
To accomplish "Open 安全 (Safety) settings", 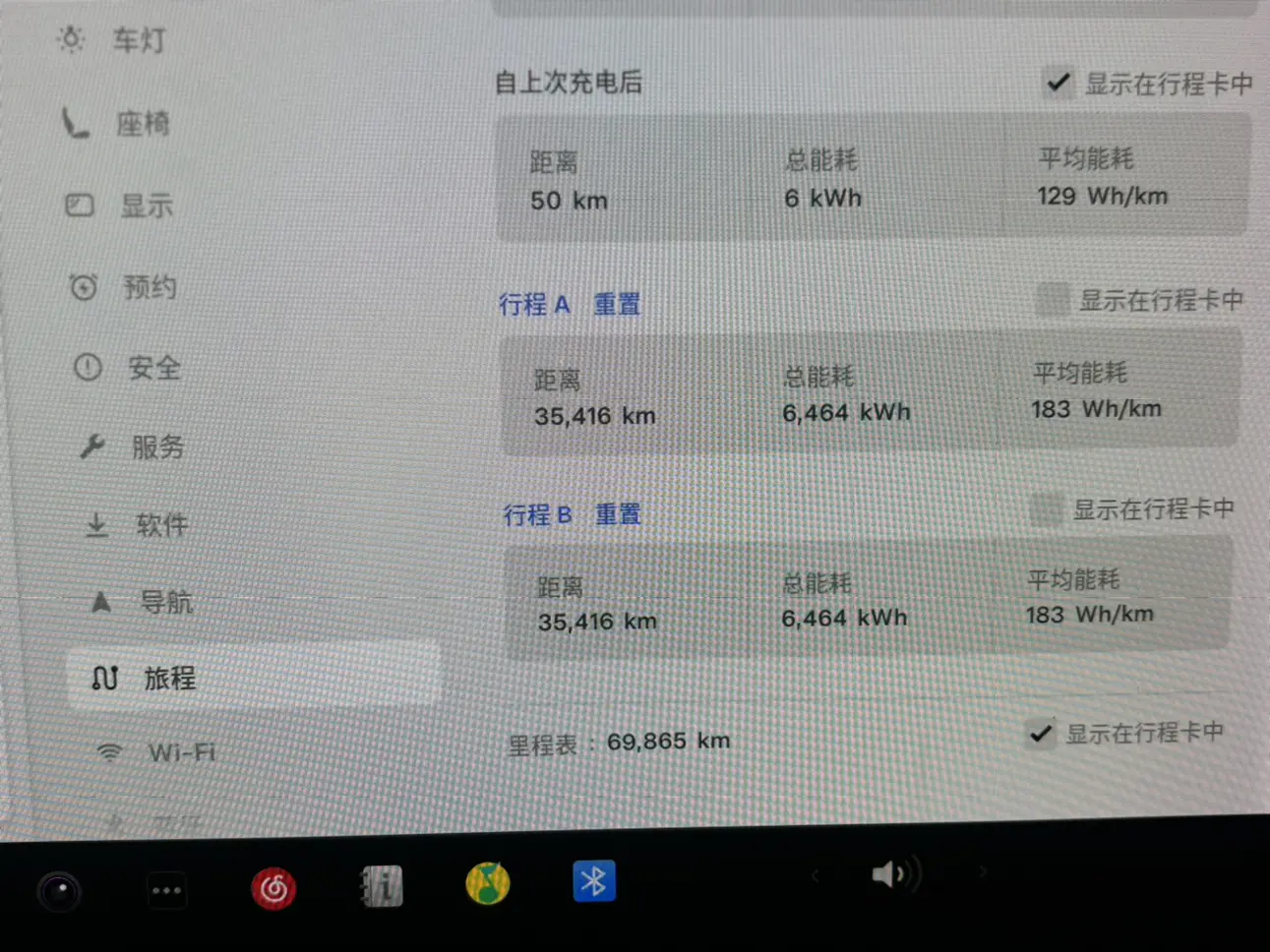I will point(152,369).
